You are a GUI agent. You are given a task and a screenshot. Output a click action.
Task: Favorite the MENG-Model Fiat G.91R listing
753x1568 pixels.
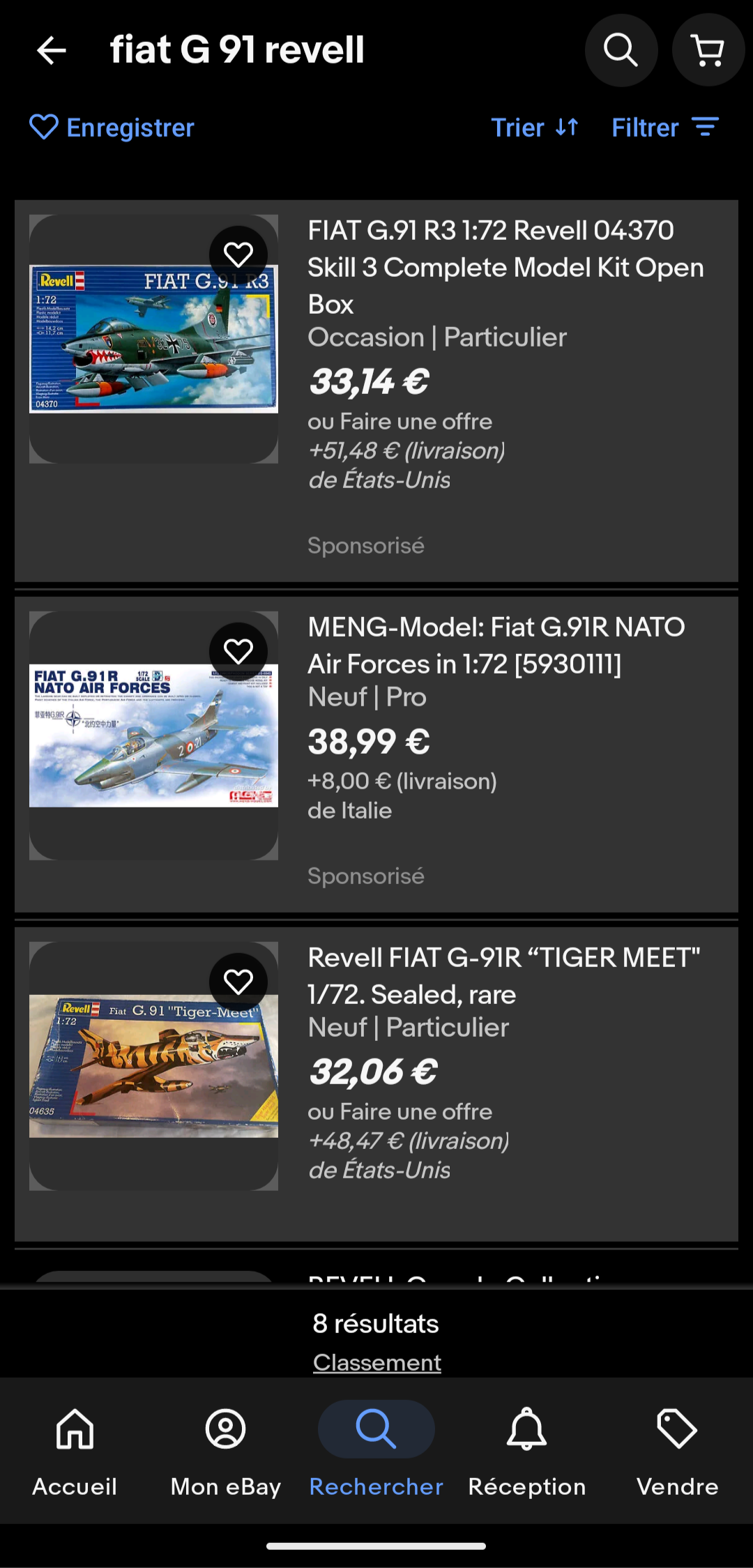tap(238, 651)
